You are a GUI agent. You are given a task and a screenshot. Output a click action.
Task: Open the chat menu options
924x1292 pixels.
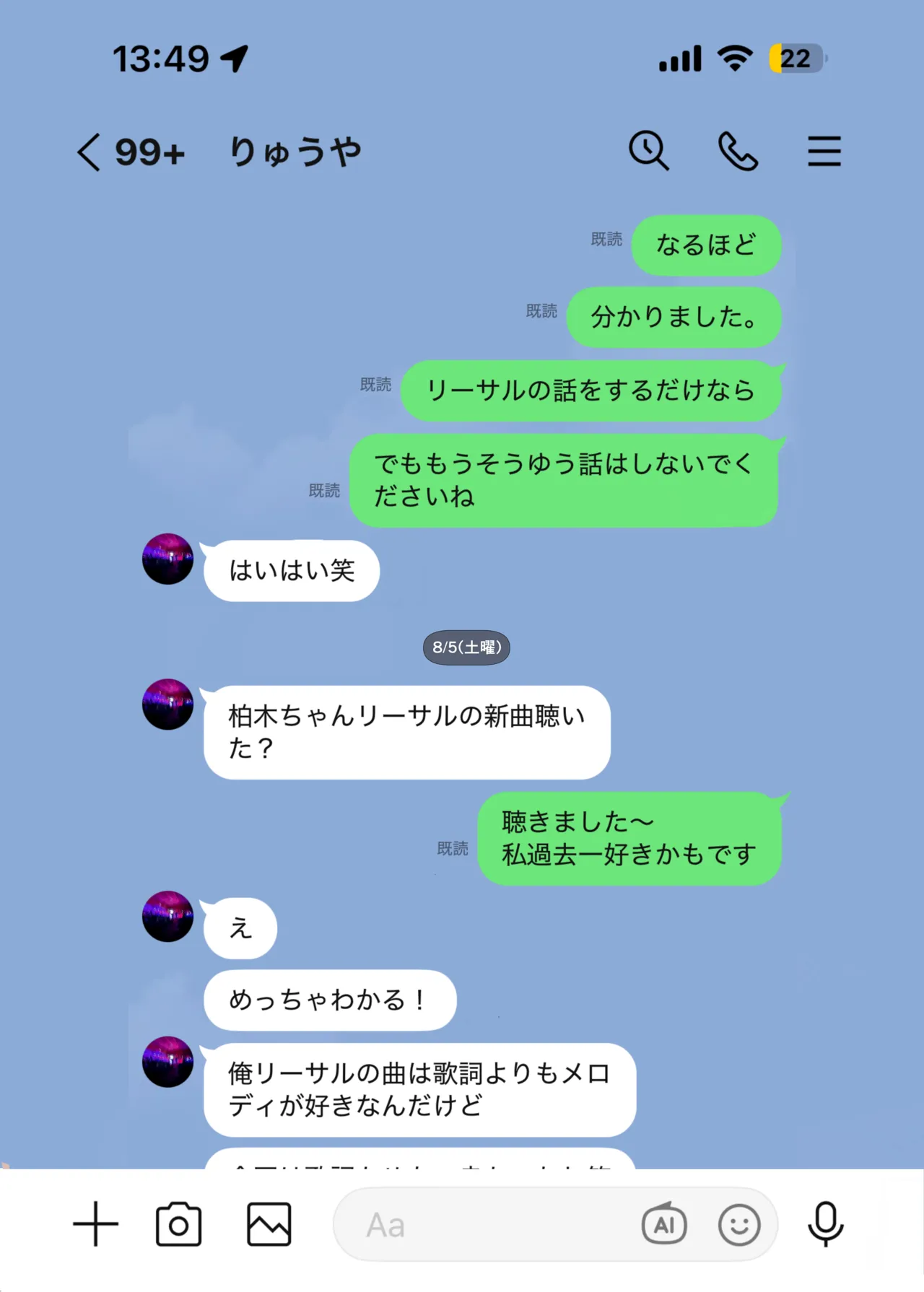coord(824,150)
